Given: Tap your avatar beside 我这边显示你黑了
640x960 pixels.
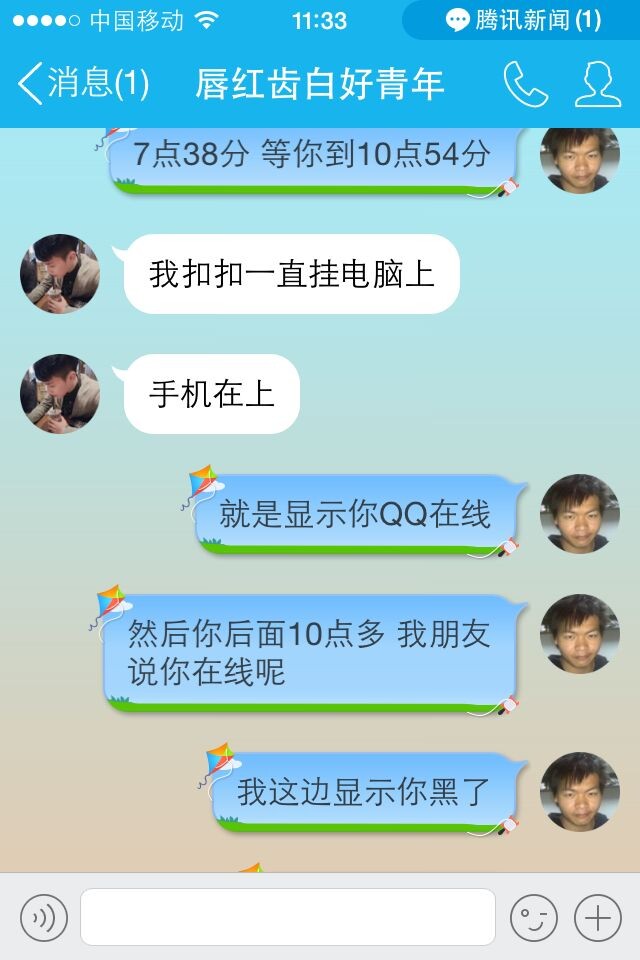Looking at the screenshot, I should click(580, 792).
